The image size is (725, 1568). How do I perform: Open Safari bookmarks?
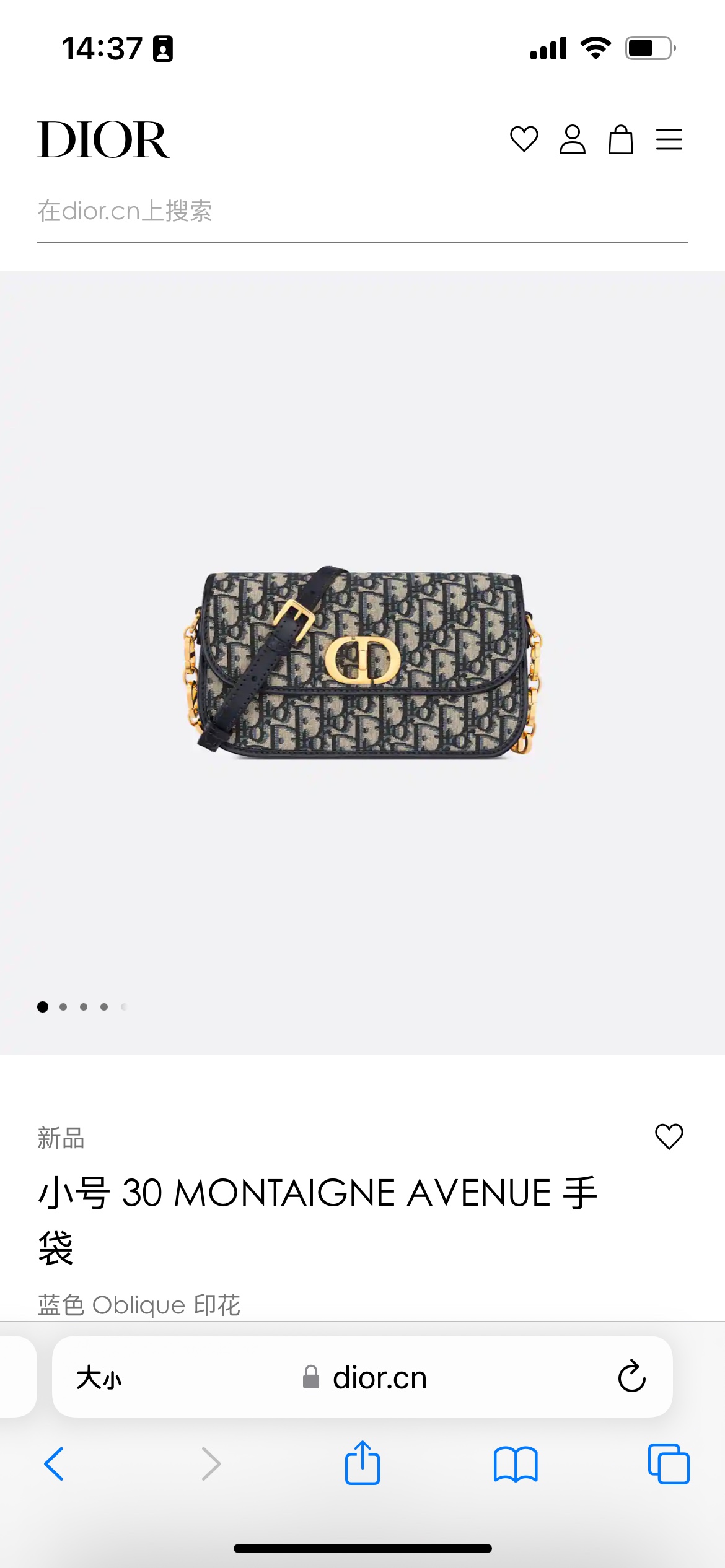pos(515,1464)
